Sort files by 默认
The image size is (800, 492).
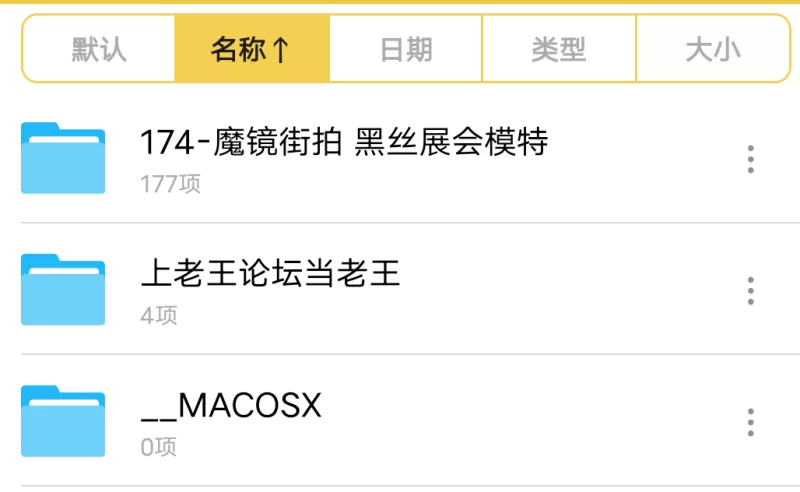(99, 49)
